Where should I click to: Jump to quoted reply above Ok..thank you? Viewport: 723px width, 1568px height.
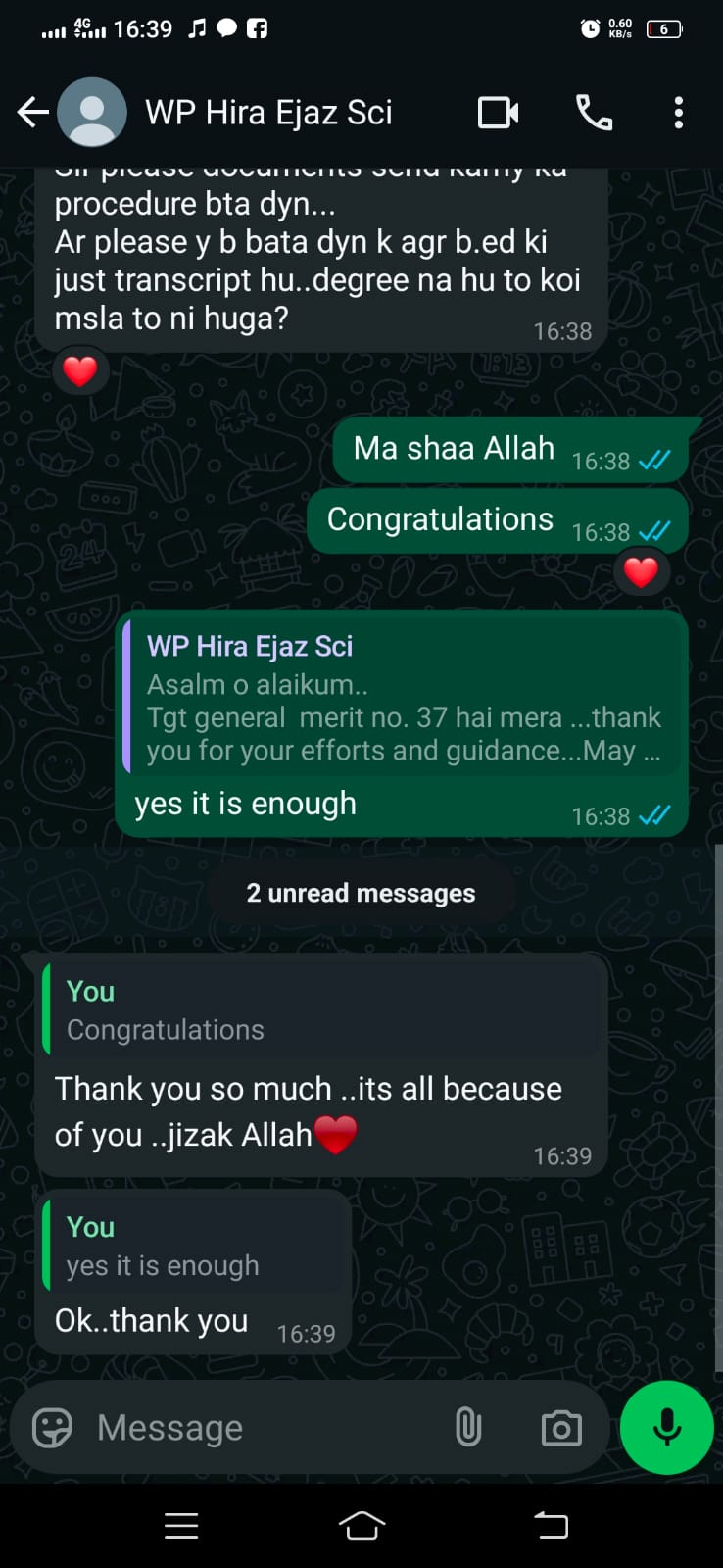point(196,1247)
